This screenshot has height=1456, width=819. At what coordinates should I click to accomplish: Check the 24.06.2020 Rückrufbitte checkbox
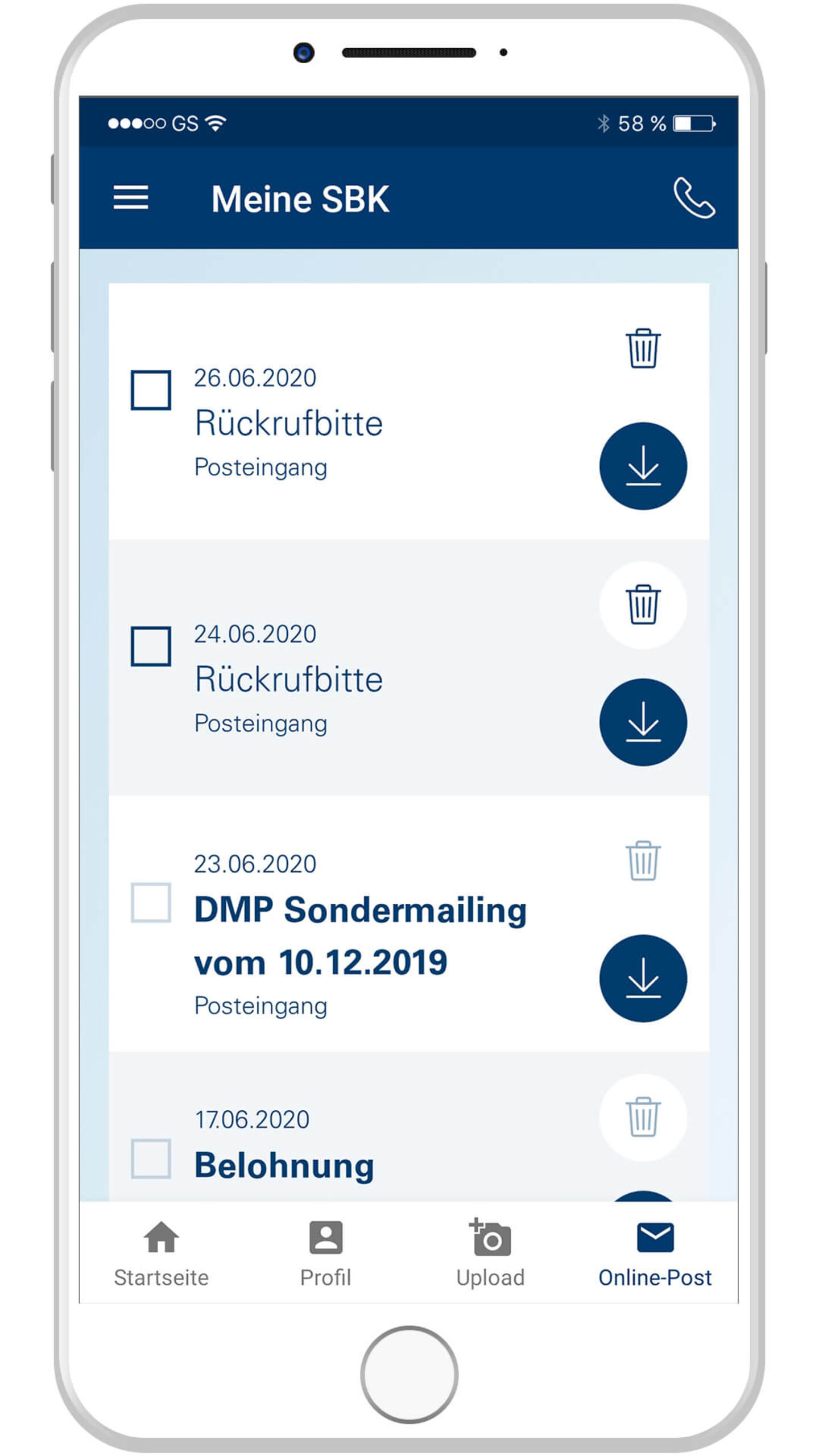point(150,646)
